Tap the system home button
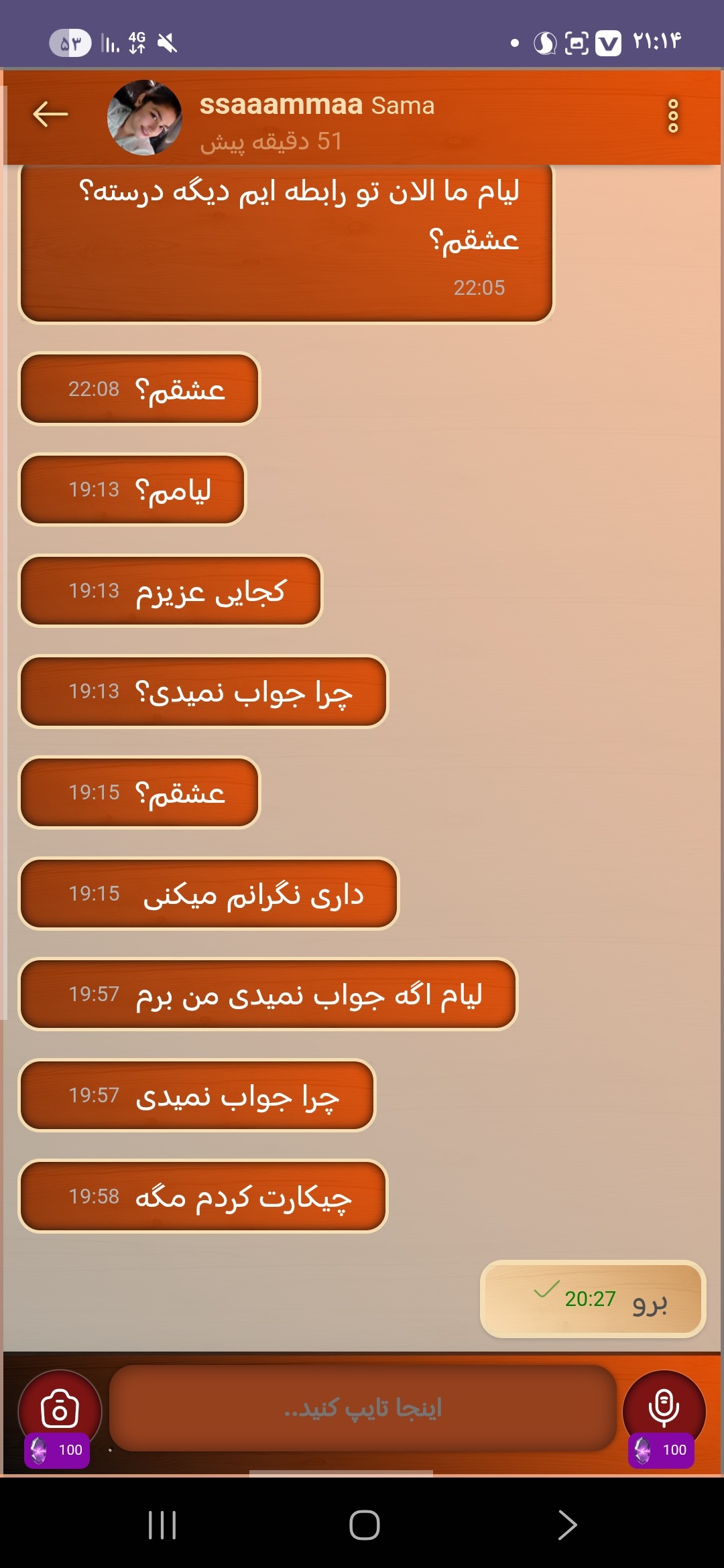This screenshot has height=1568, width=724. click(x=364, y=1525)
